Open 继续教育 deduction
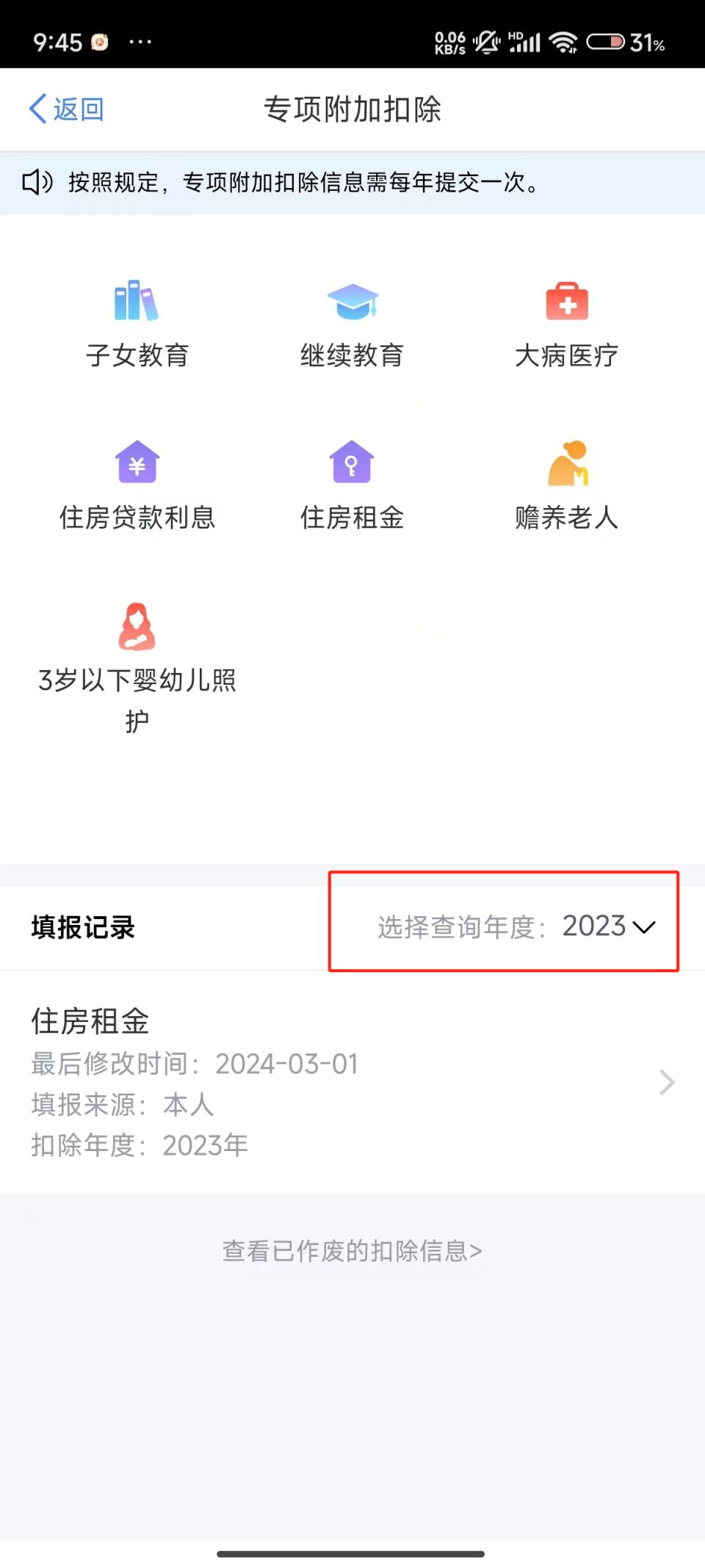The width and height of the screenshot is (705, 1568). [352, 323]
